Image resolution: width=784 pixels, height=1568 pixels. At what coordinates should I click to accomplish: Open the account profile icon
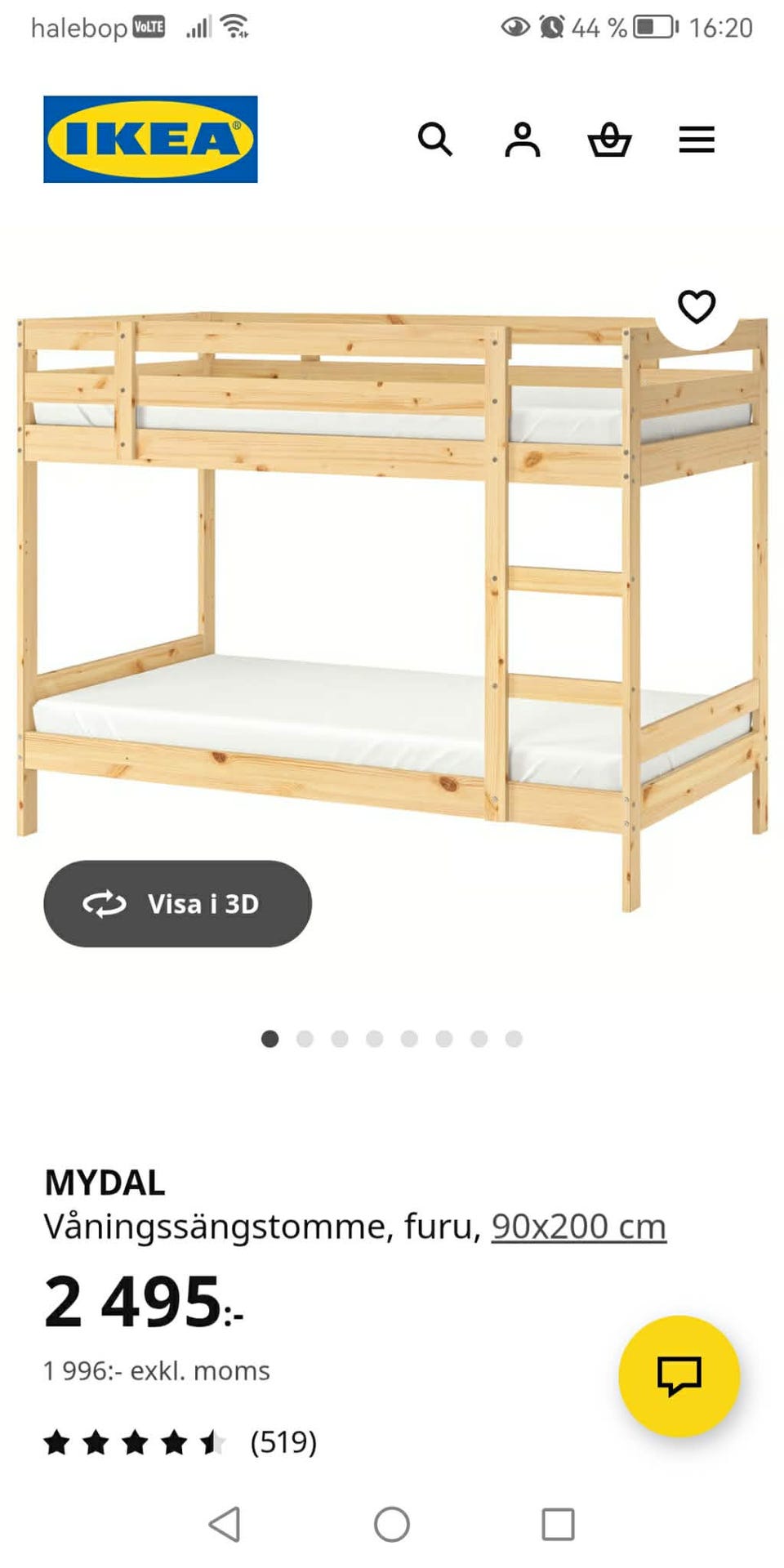523,140
